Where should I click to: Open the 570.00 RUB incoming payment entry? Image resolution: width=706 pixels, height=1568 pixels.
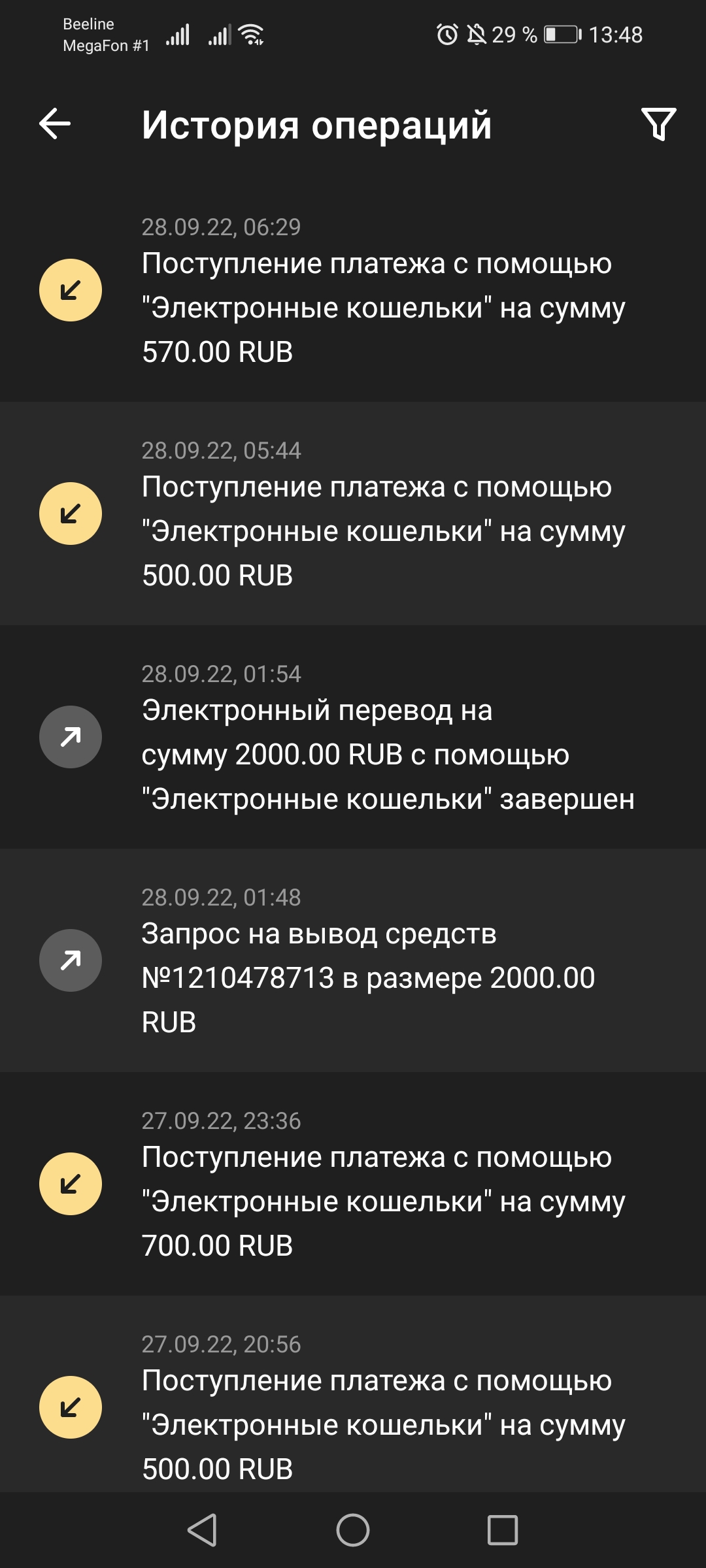point(353,290)
